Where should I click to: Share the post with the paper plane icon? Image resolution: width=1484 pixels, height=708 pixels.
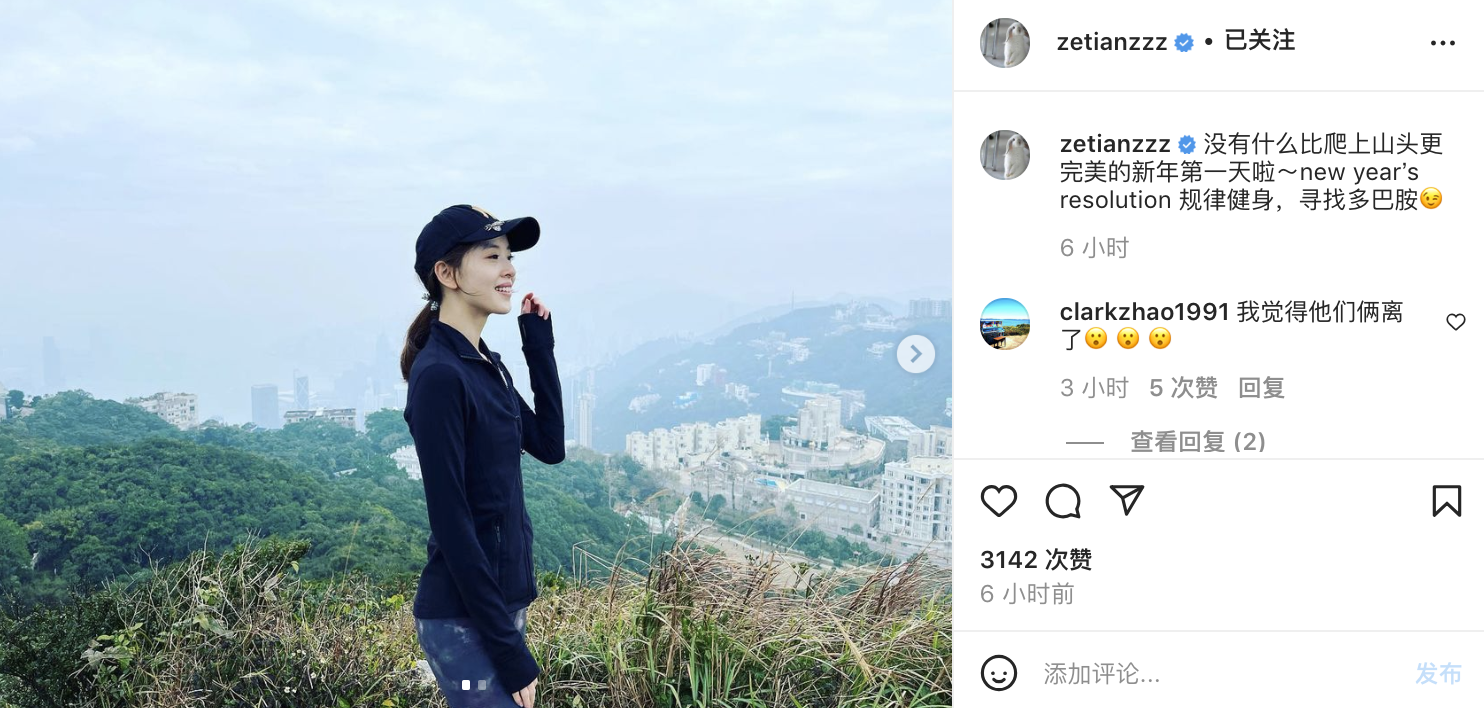tap(1127, 500)
